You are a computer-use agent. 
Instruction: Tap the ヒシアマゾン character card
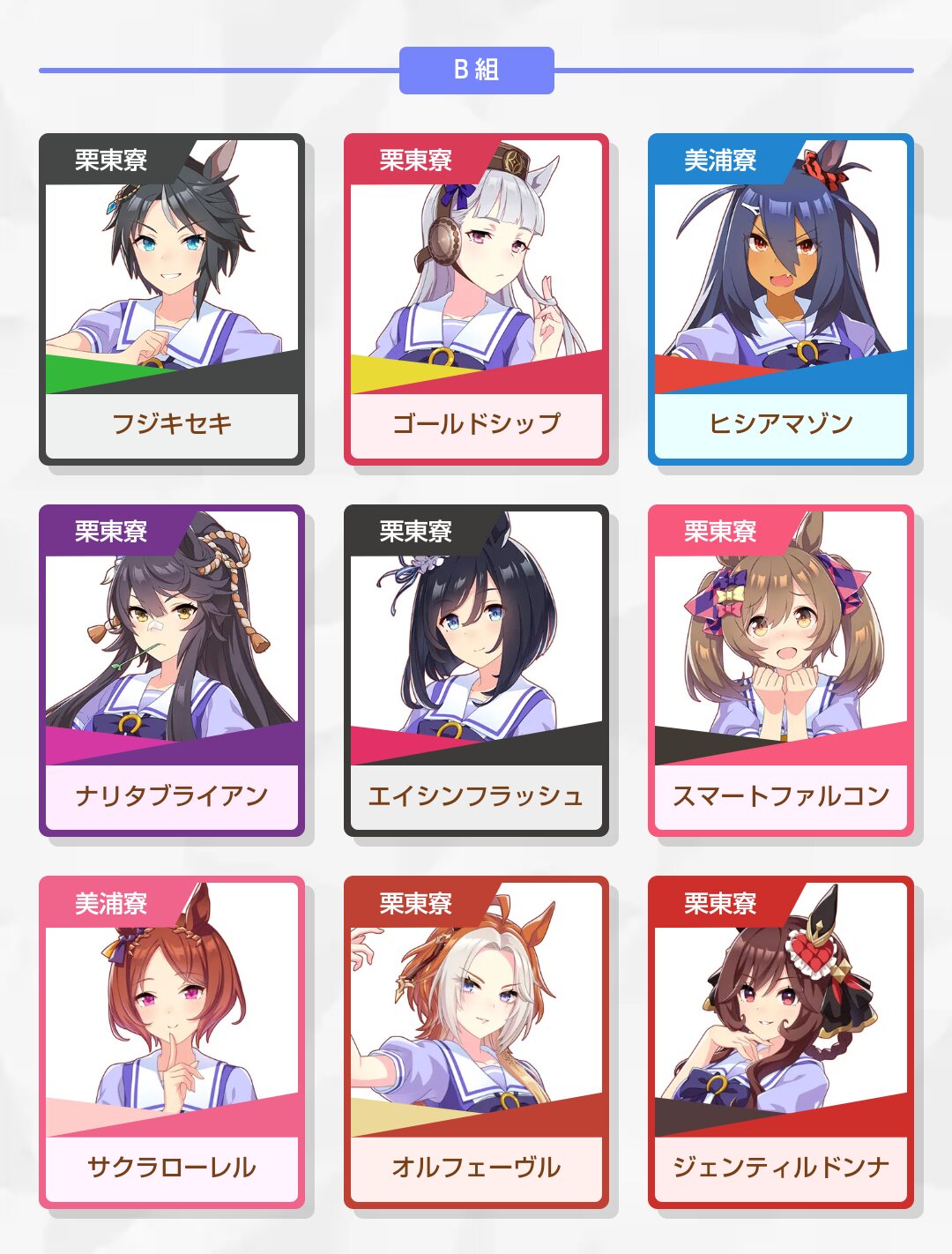(781, 299)
